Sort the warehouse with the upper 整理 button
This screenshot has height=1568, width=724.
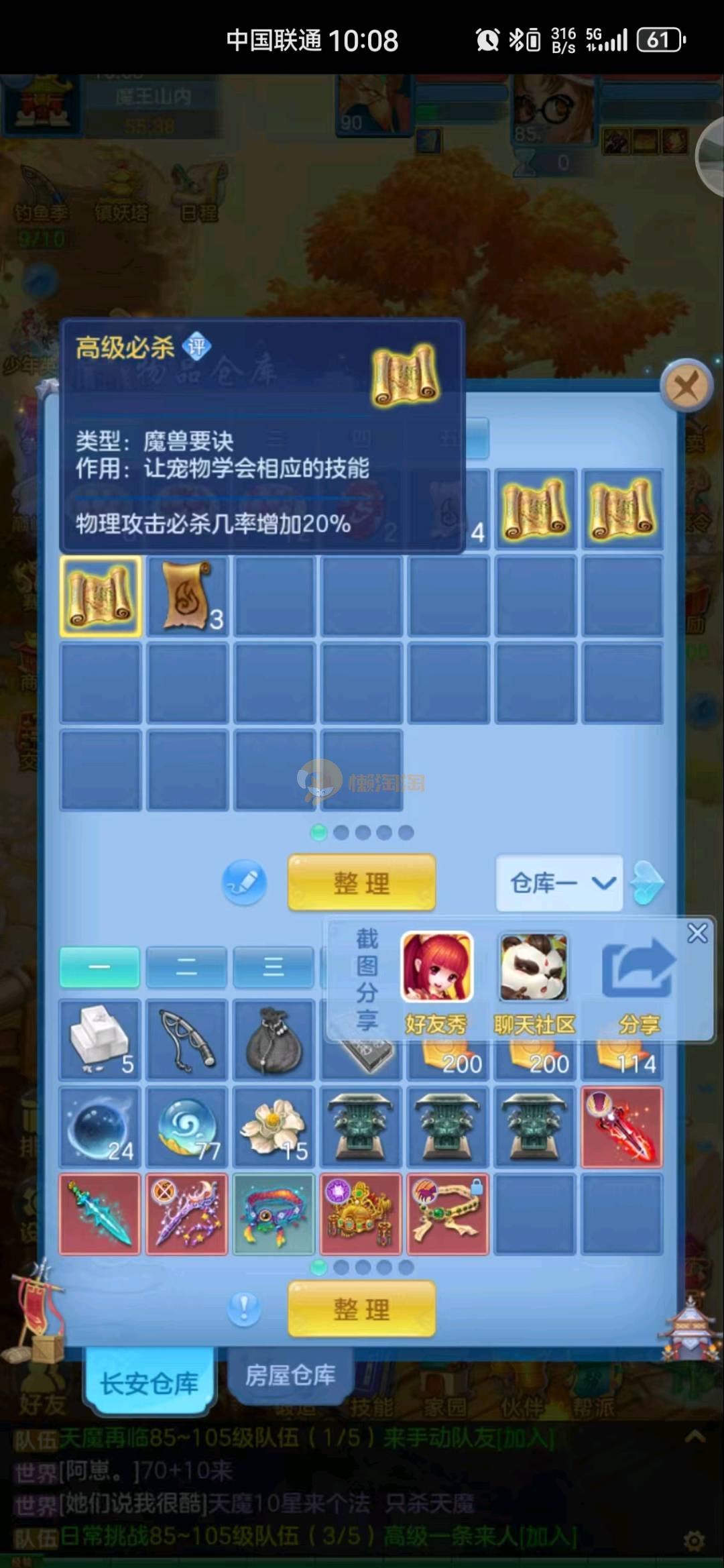[x=361, y=883]
